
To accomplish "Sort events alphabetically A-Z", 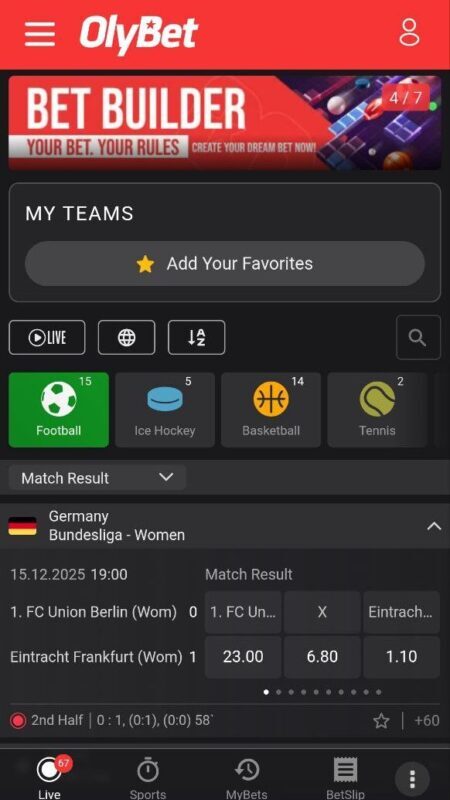I will (x=196, y=337).
